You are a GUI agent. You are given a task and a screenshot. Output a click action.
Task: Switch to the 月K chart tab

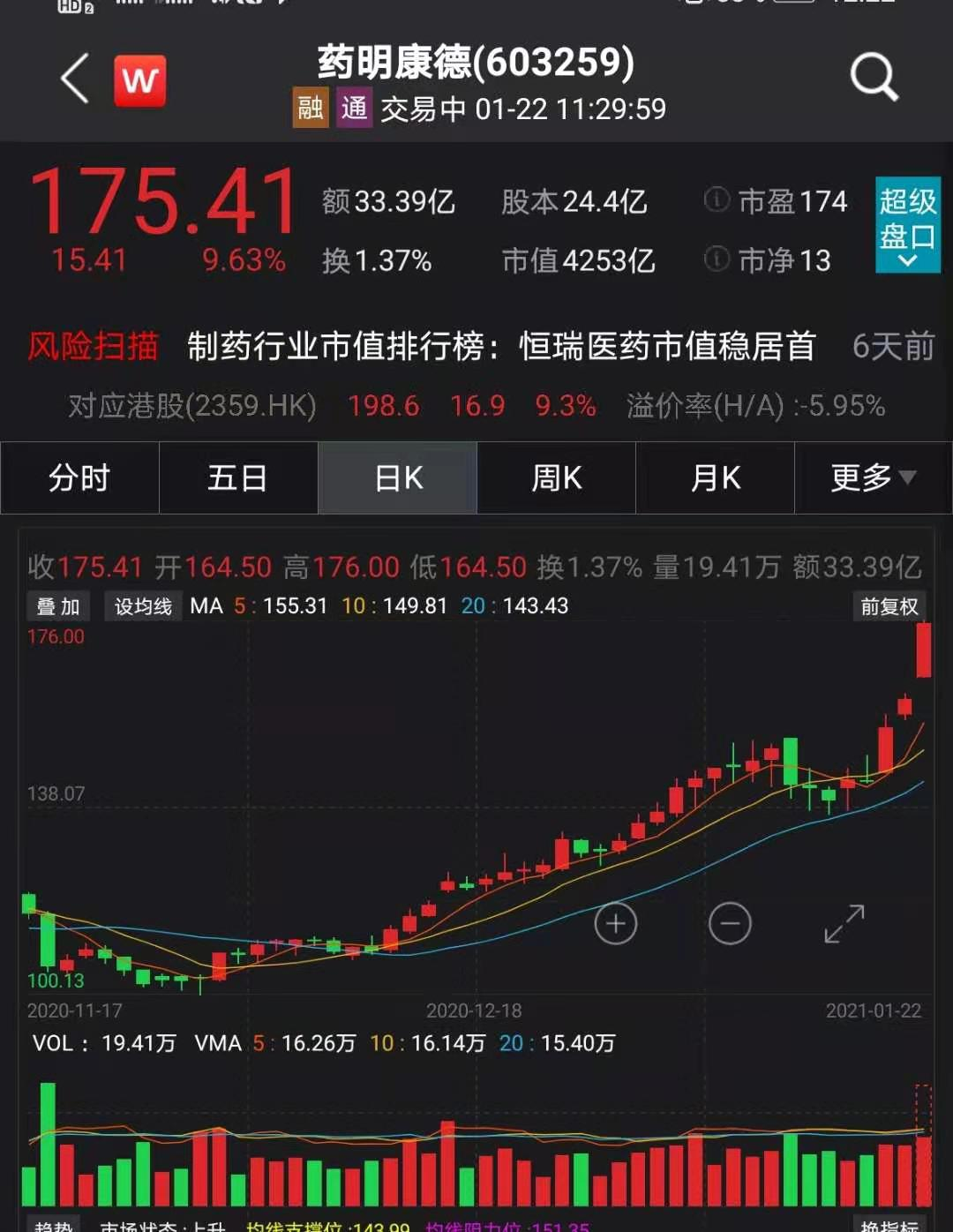[716, 477]
